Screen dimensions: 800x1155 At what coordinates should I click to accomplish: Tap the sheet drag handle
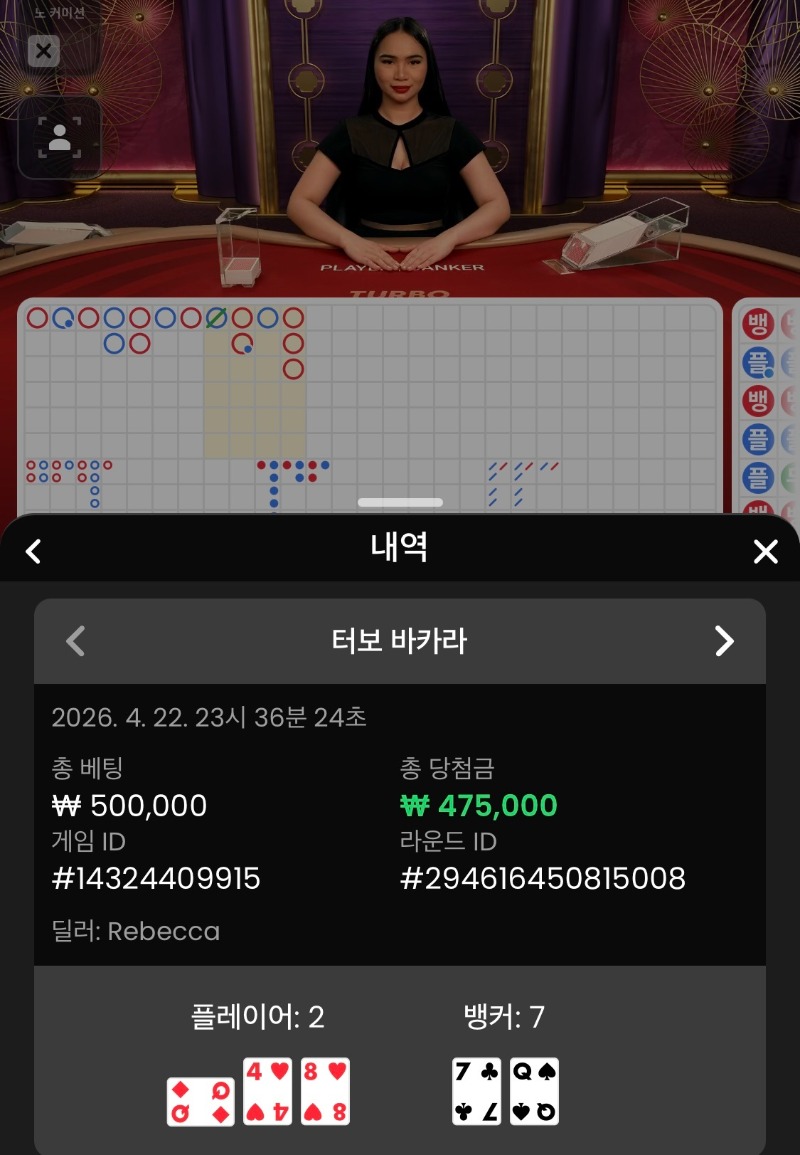400,502
